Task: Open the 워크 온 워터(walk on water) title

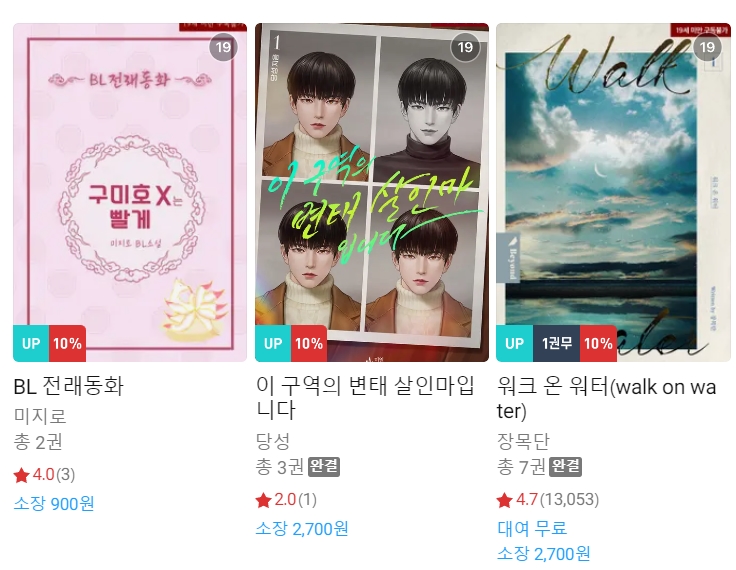Action: point(606,398)
